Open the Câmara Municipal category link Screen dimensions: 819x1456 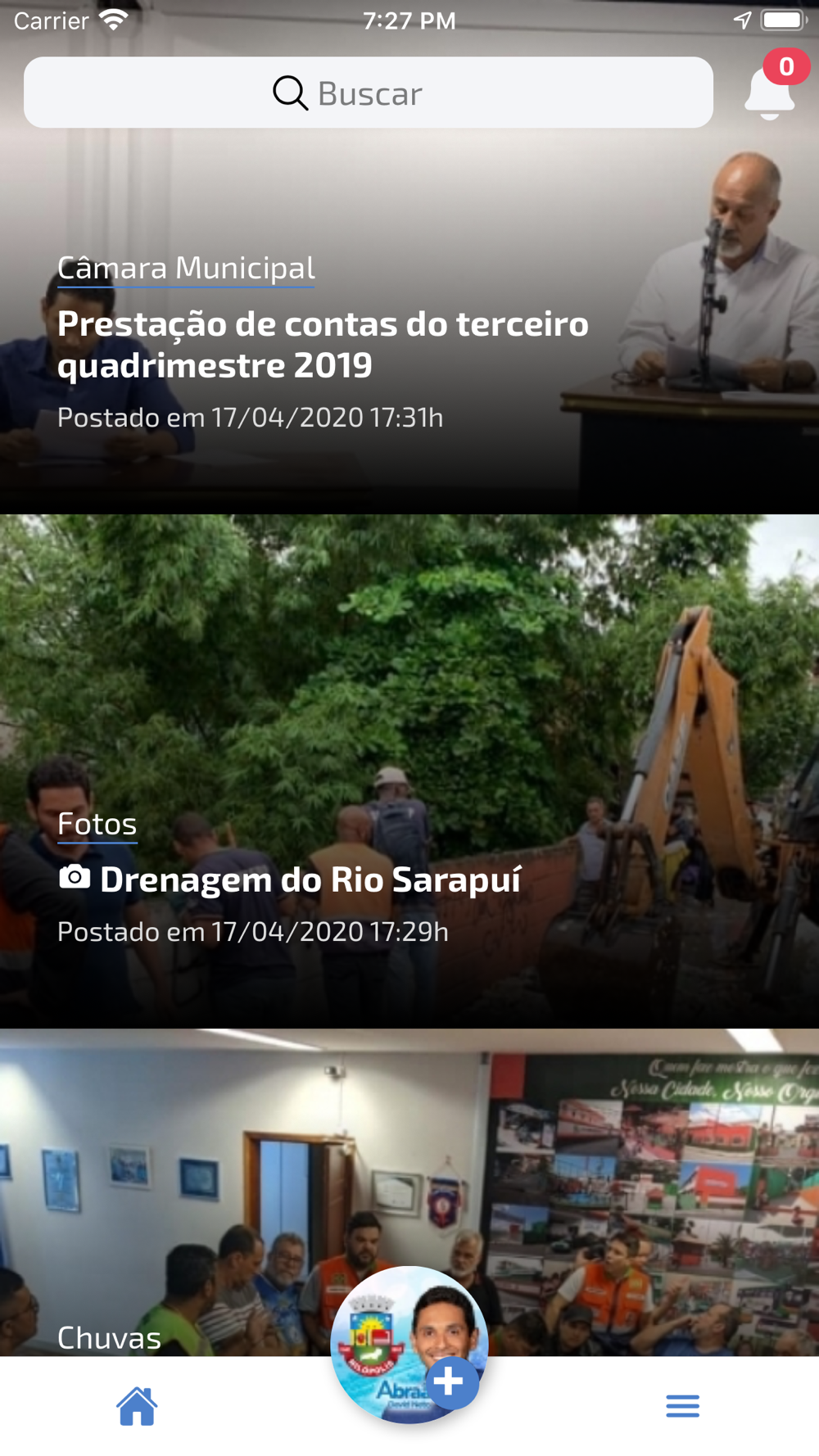pyautogui.click(x=186, y=268)
